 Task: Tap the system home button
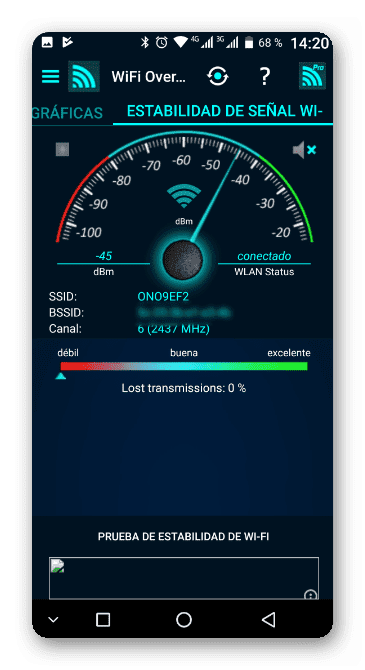point(184,620)
